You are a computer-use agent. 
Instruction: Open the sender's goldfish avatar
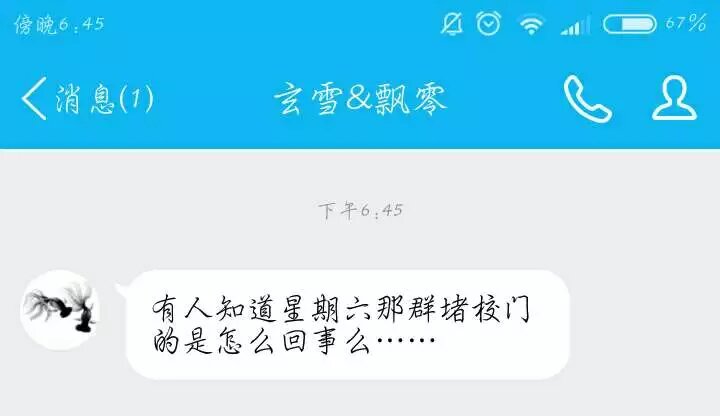tap(60, 310)
